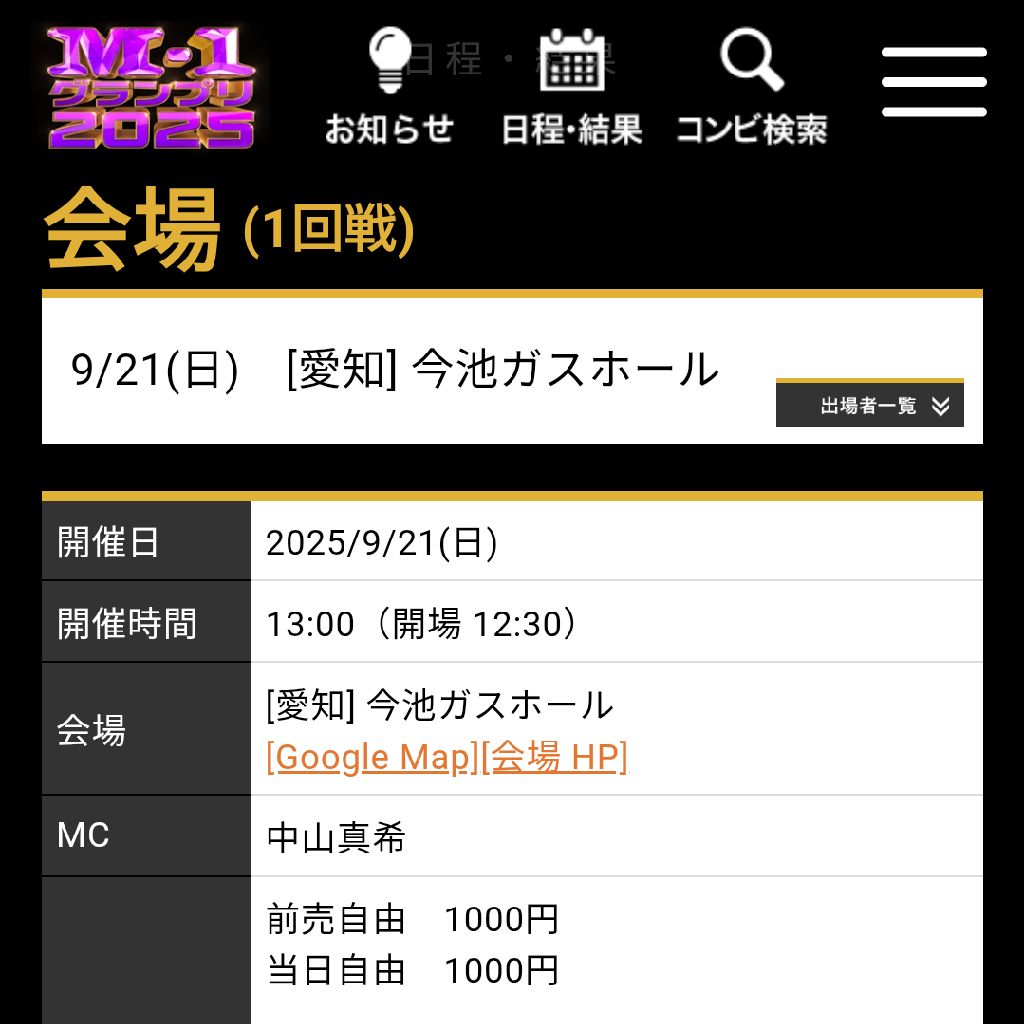
Task: Open the hamburger menu
Action: click(934, 82)
